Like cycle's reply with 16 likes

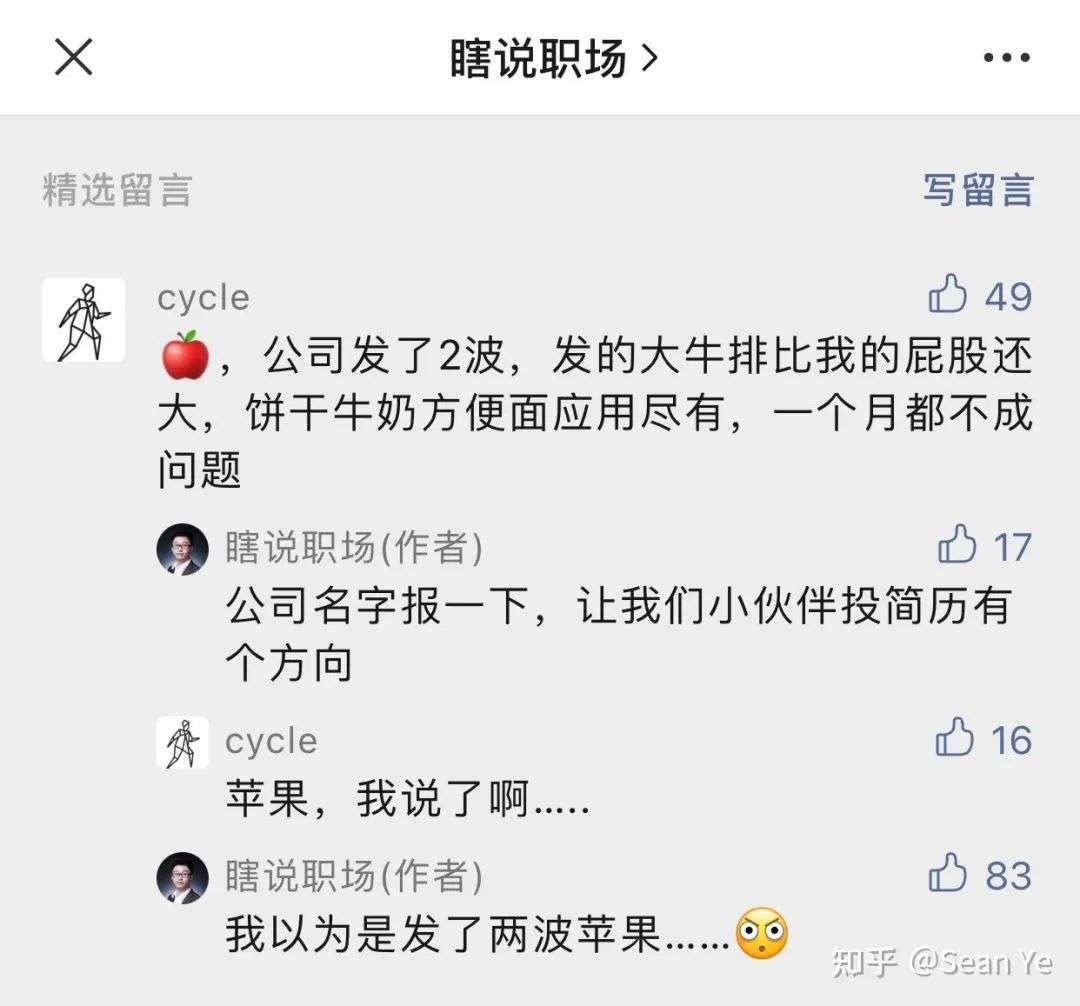(955, 739)
